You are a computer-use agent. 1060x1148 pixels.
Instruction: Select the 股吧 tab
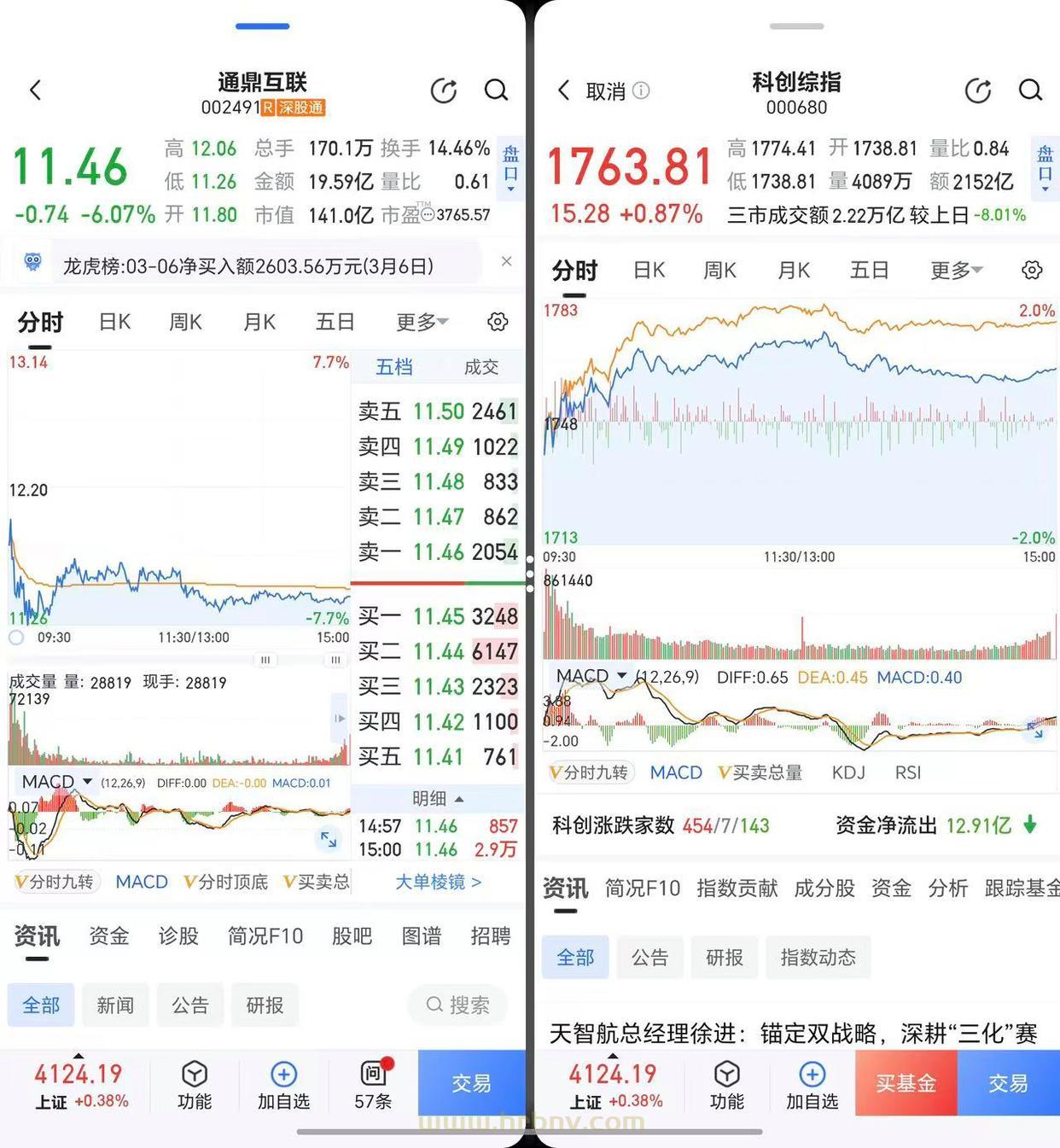tap(352, 936)
